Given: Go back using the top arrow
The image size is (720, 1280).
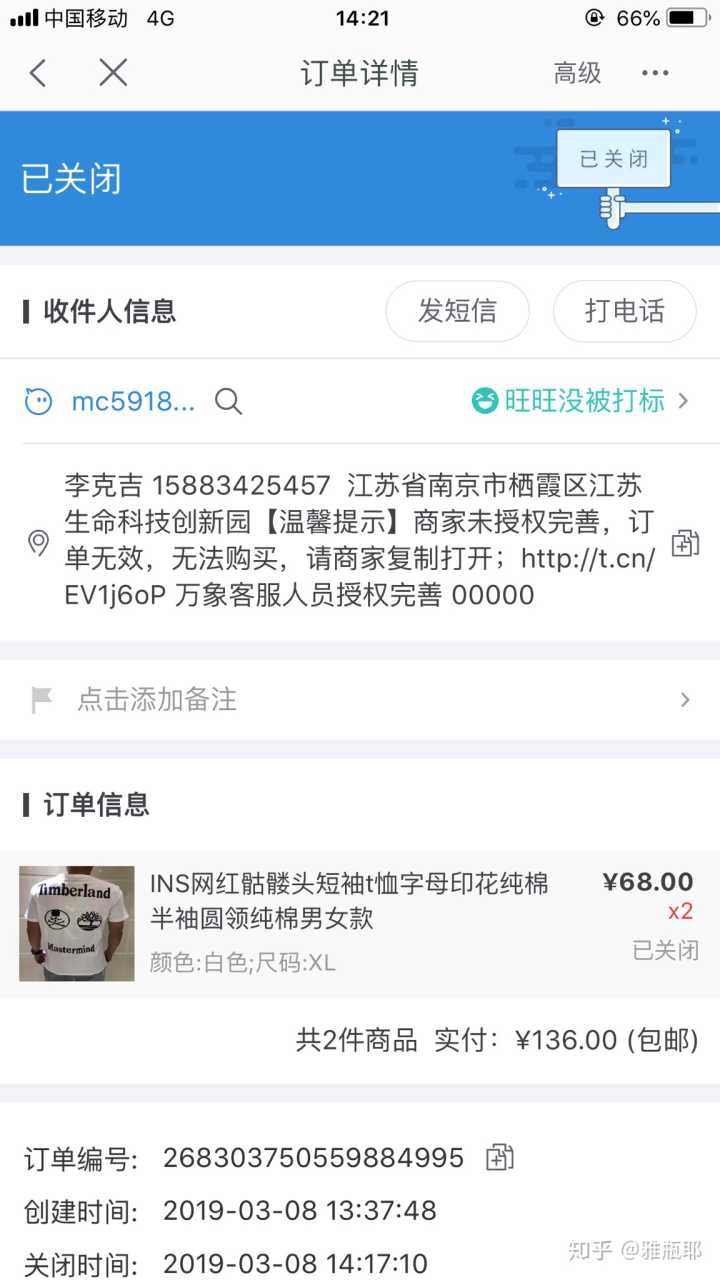Looking at the screenshot, I should (x=38, y=73).
